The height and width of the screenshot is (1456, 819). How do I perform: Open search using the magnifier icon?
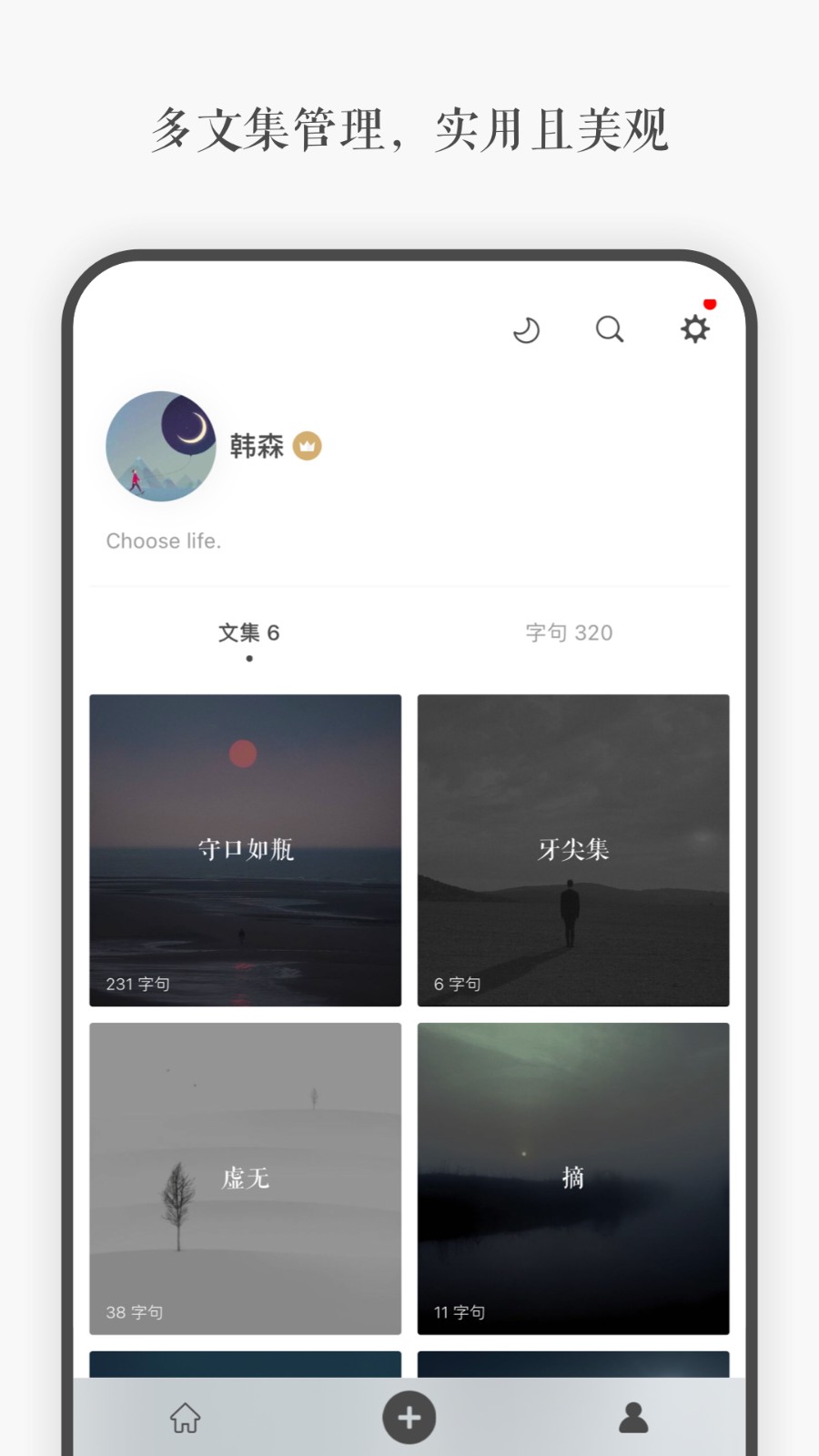click(611, 330)
